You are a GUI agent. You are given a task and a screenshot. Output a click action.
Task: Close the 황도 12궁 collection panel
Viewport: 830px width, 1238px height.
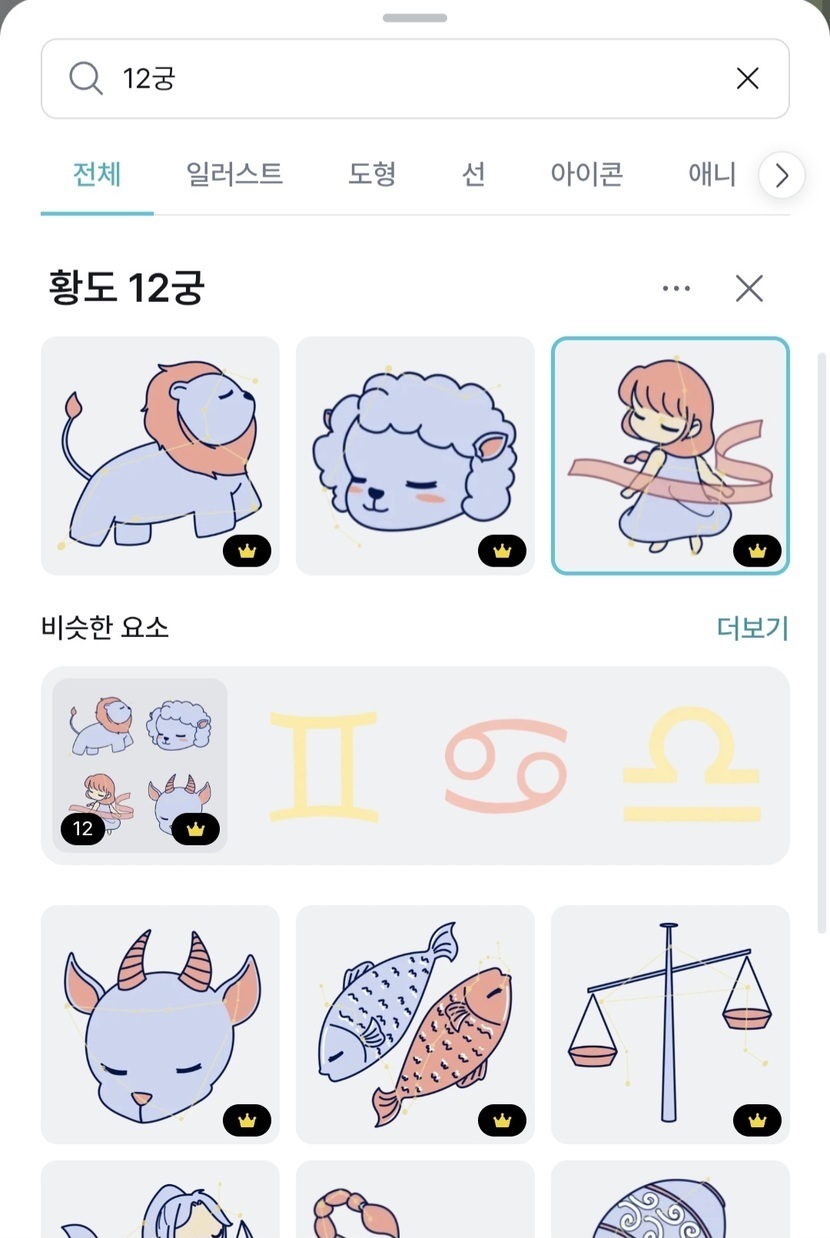(749, 289)
